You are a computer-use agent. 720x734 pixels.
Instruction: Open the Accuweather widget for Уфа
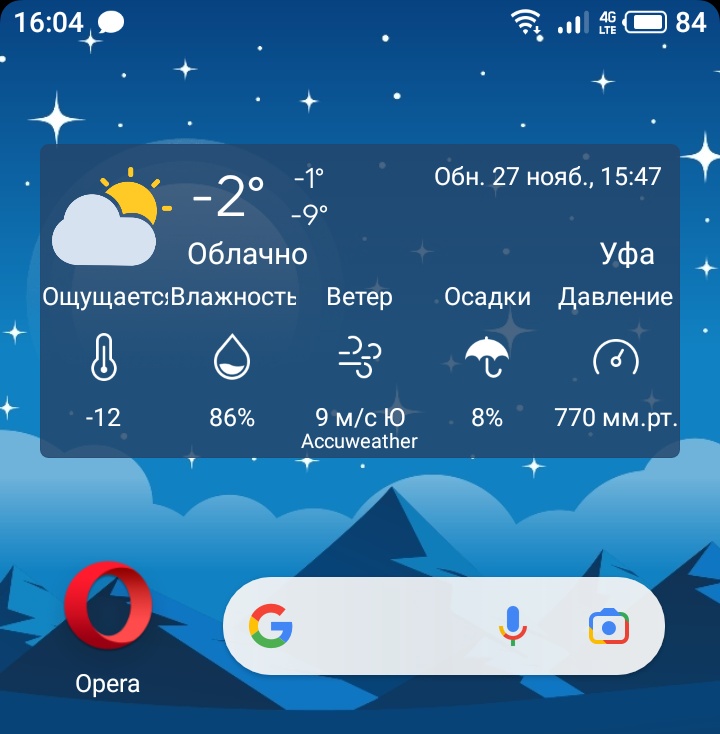click(359, 300)
